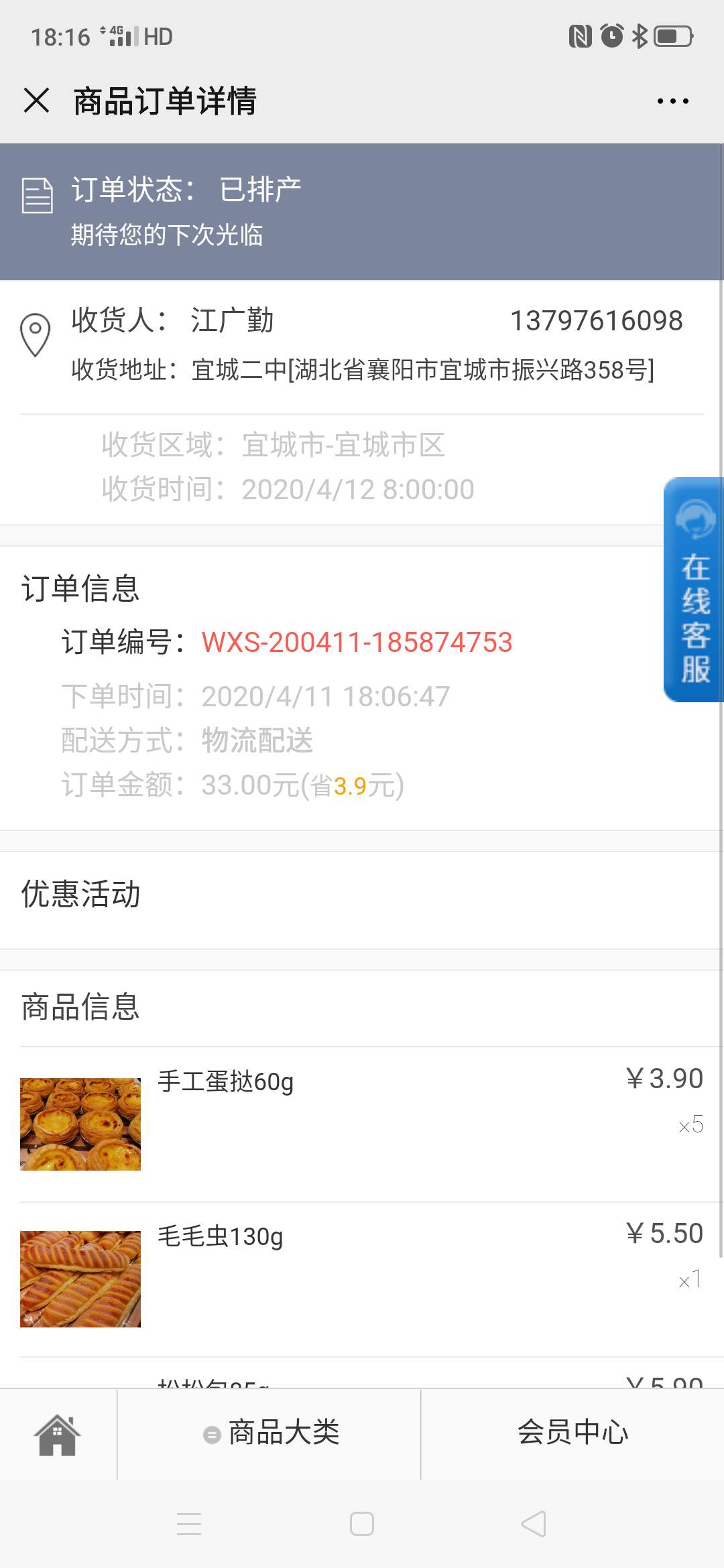724x1568 pixels.
Task: Go to the home page icon
Action: (58, 1435)
